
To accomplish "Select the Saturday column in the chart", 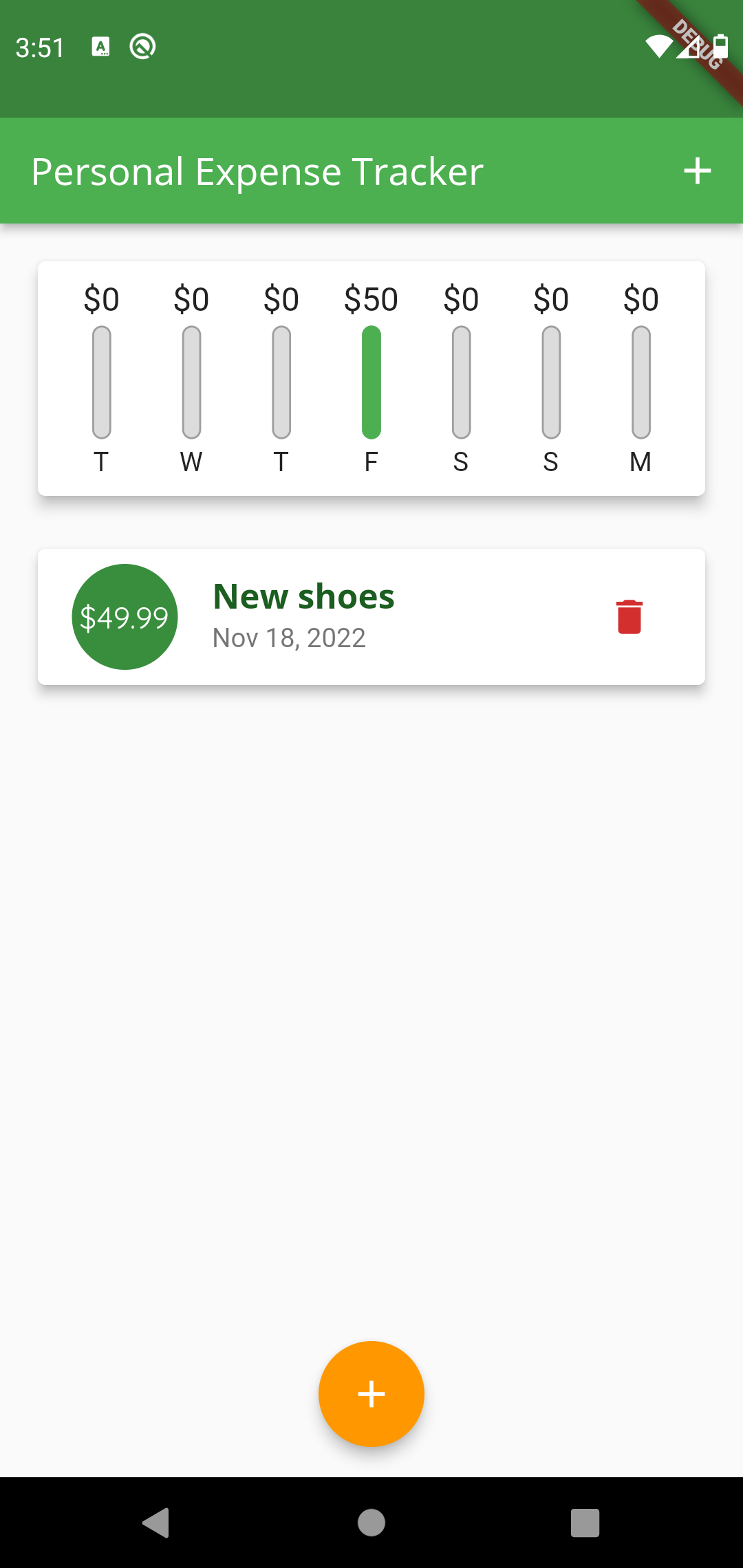I will click(461, 383).
